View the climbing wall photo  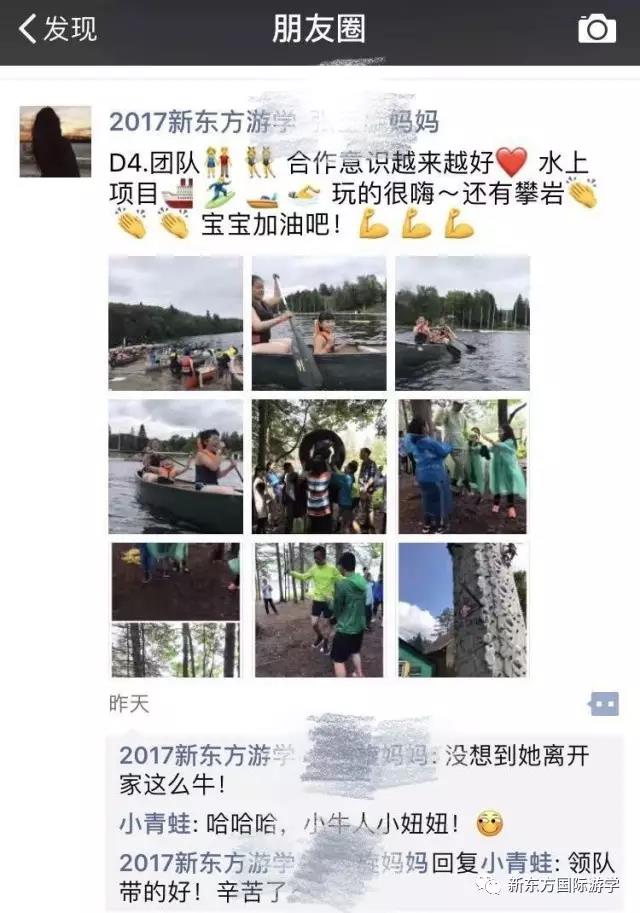coord(462,610)
